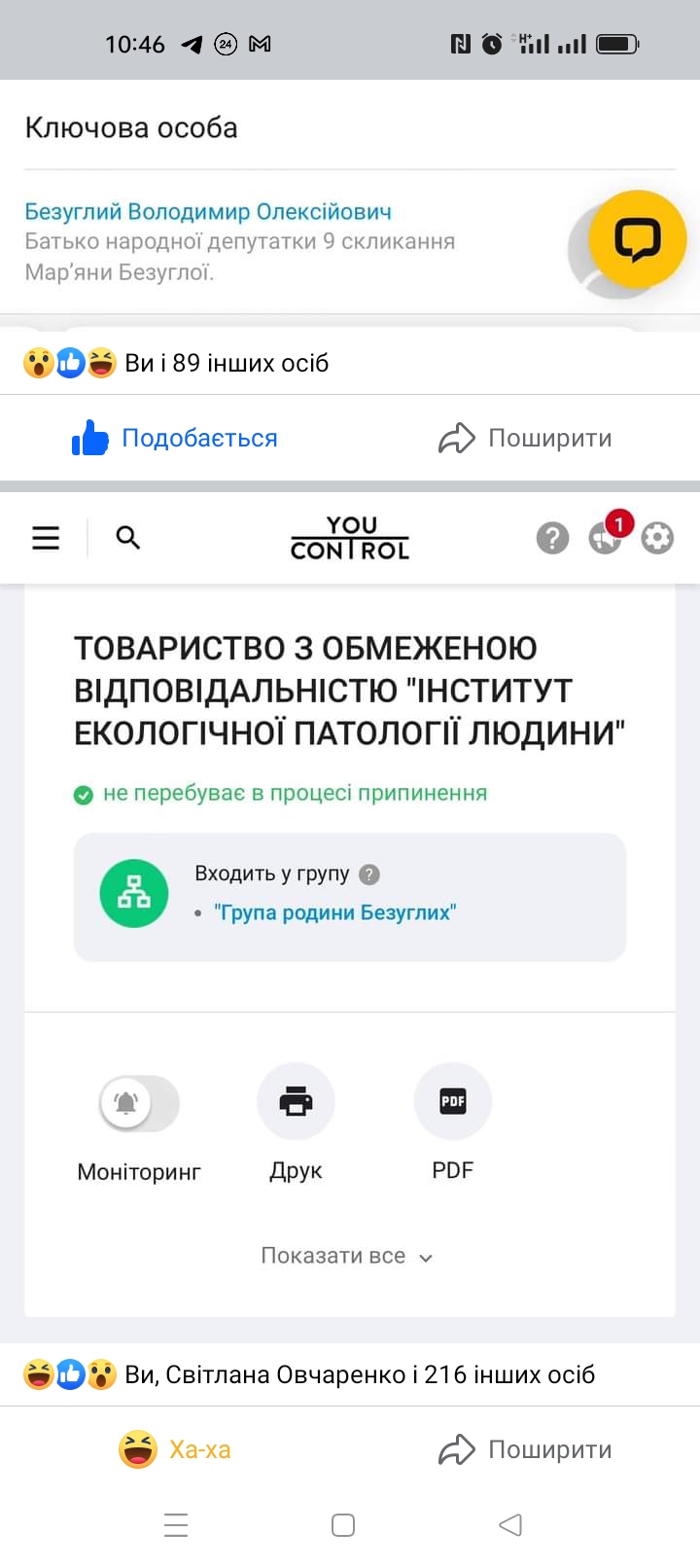Tap the Подобається like button
Screen dimensions: 700x1568
coord(175,439)
